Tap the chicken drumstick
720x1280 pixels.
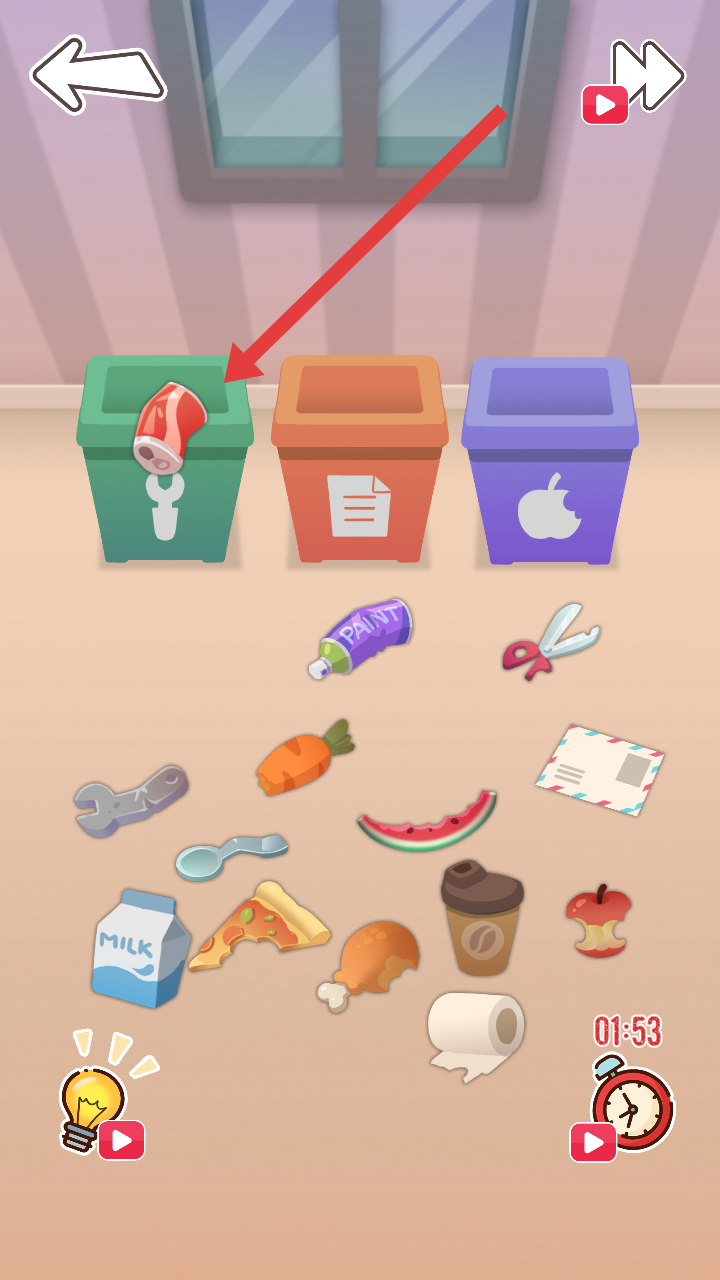pos(370,960)
